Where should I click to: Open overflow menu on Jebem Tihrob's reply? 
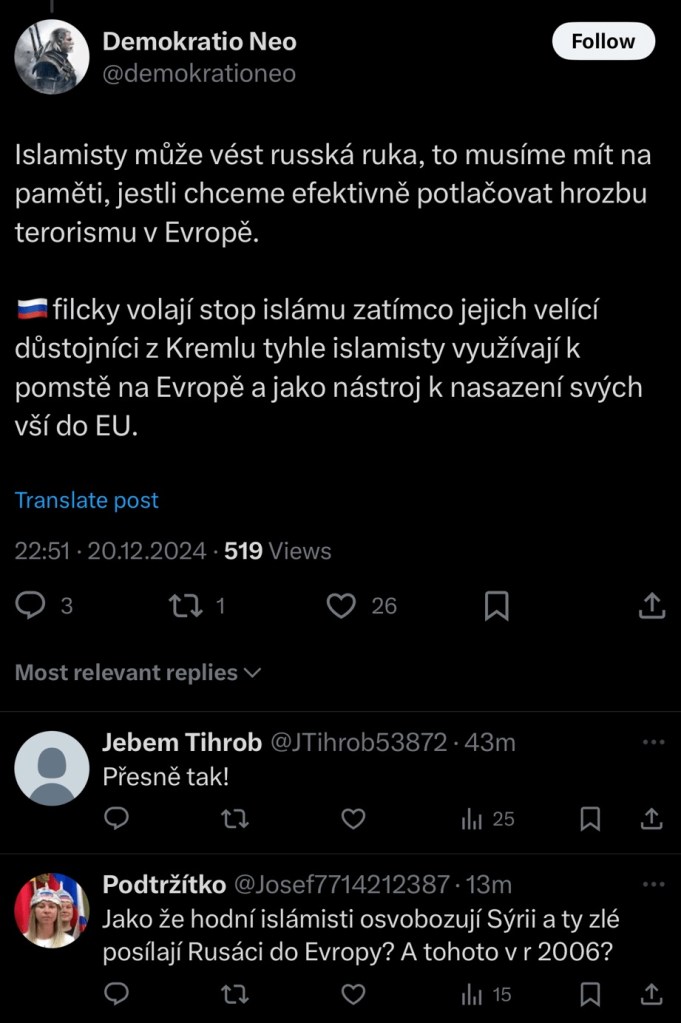652,742
